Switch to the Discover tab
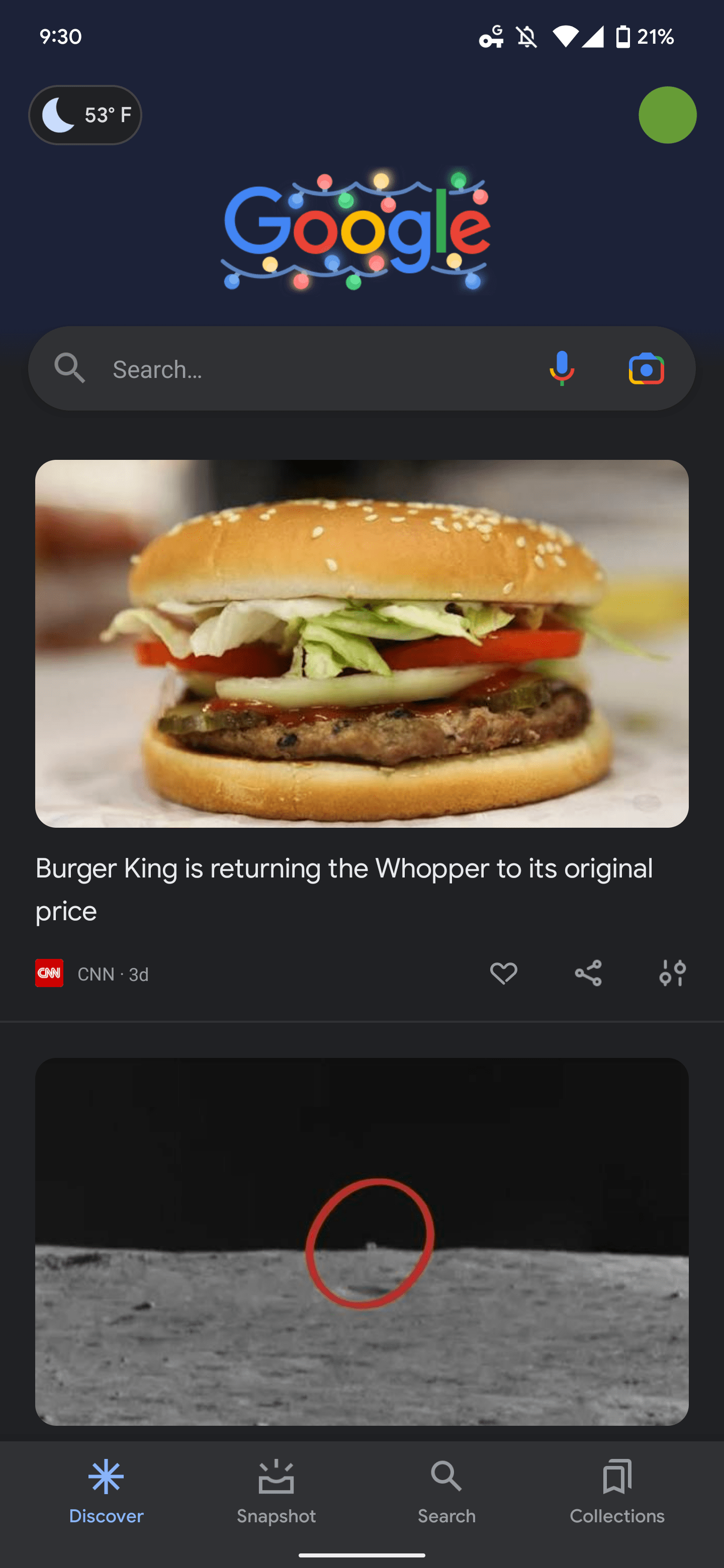 (107, 1491)
